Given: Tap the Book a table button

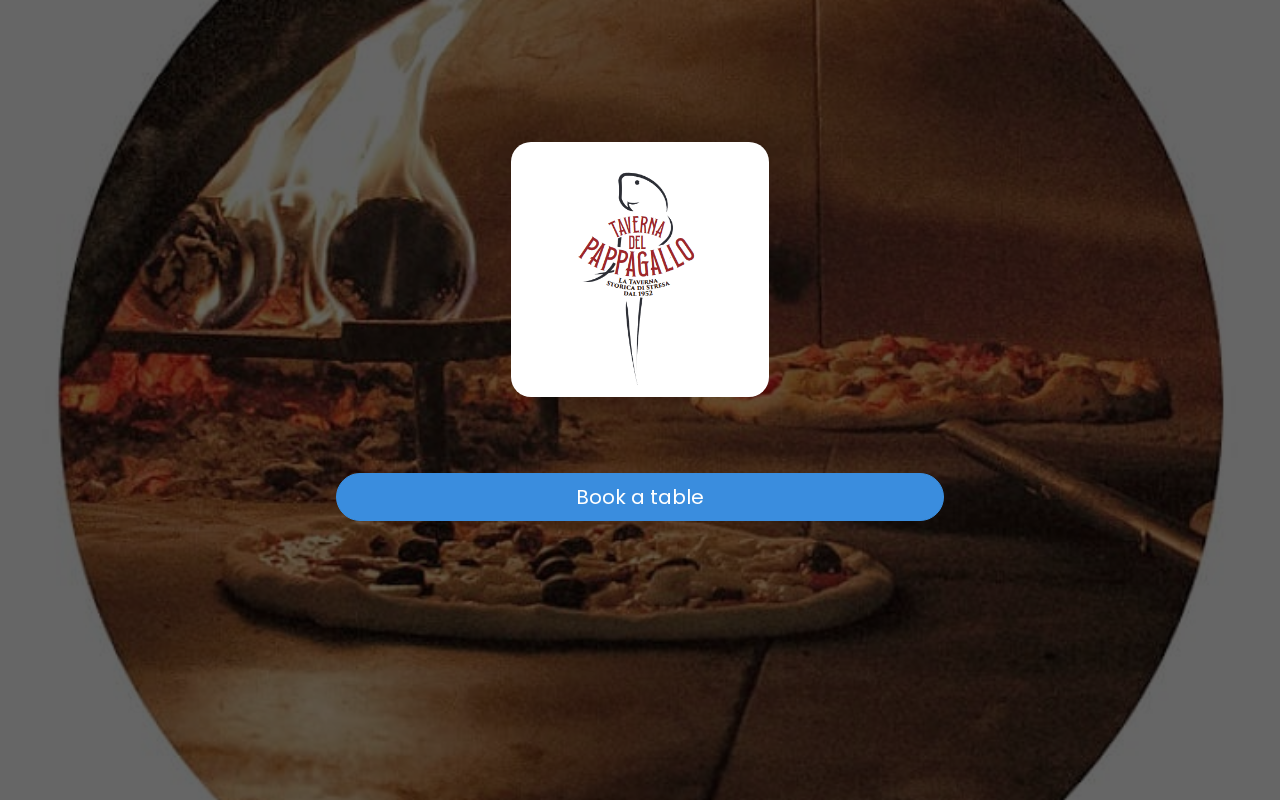Looking at the screenshot, I should [640, 497].
